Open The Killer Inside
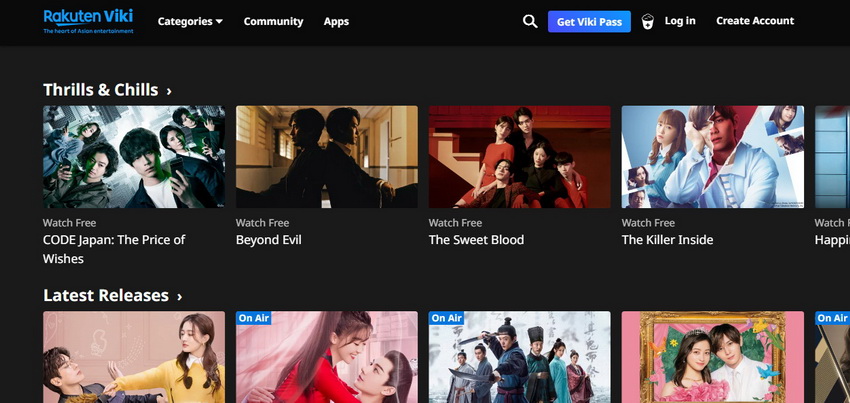 (712, 157)
